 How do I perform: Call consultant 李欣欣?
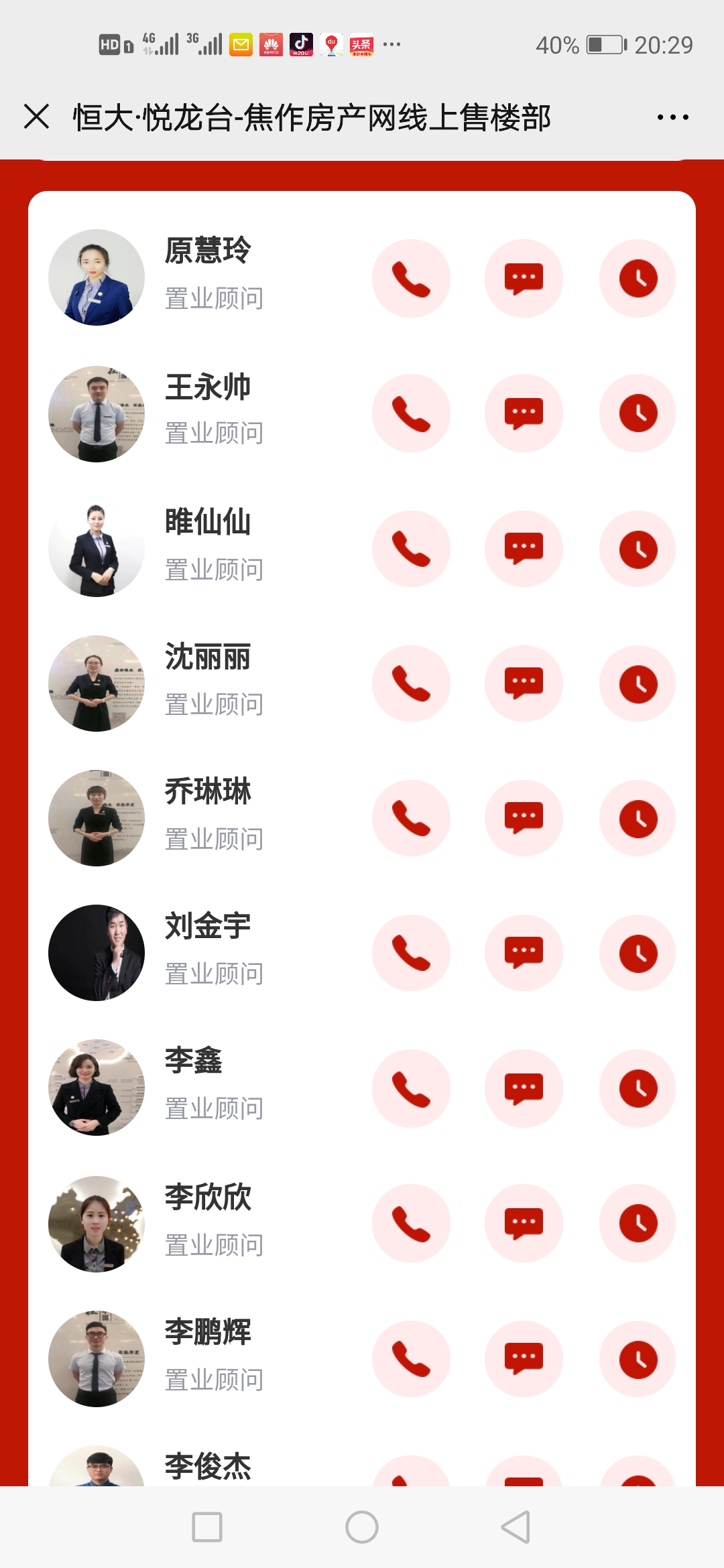click(x=411, y=1224)
